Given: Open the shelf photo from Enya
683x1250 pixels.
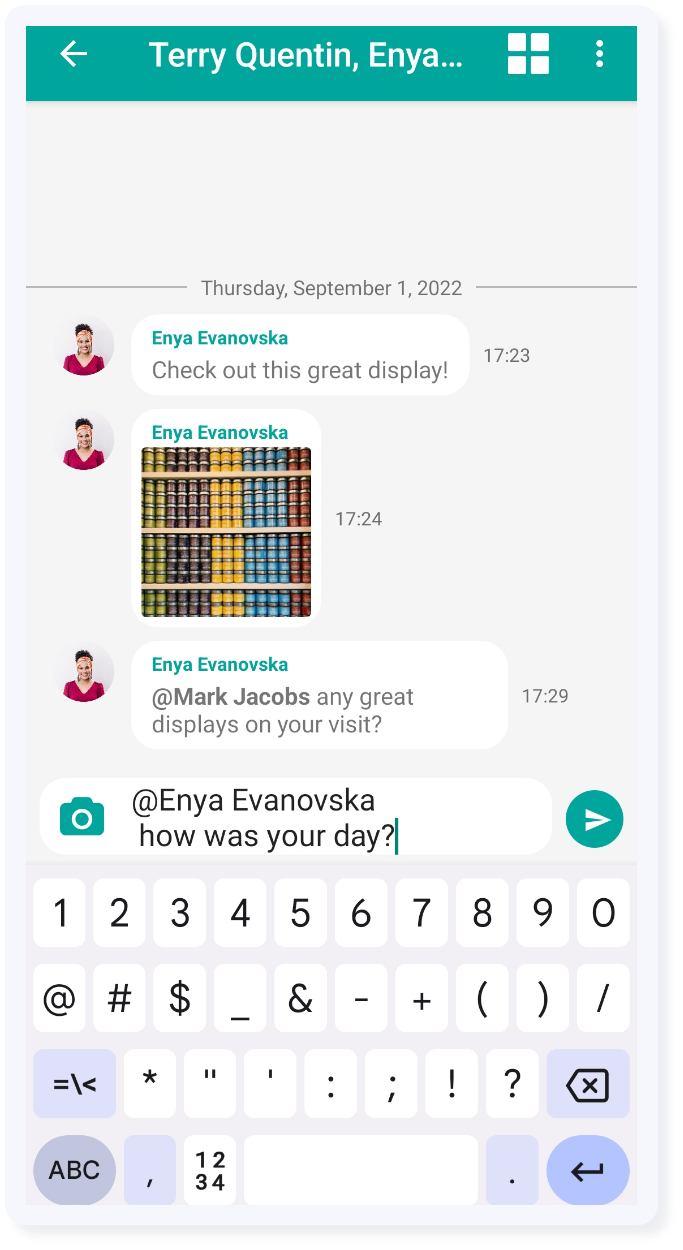Looking at the screenshot, I should coord(226,531).
